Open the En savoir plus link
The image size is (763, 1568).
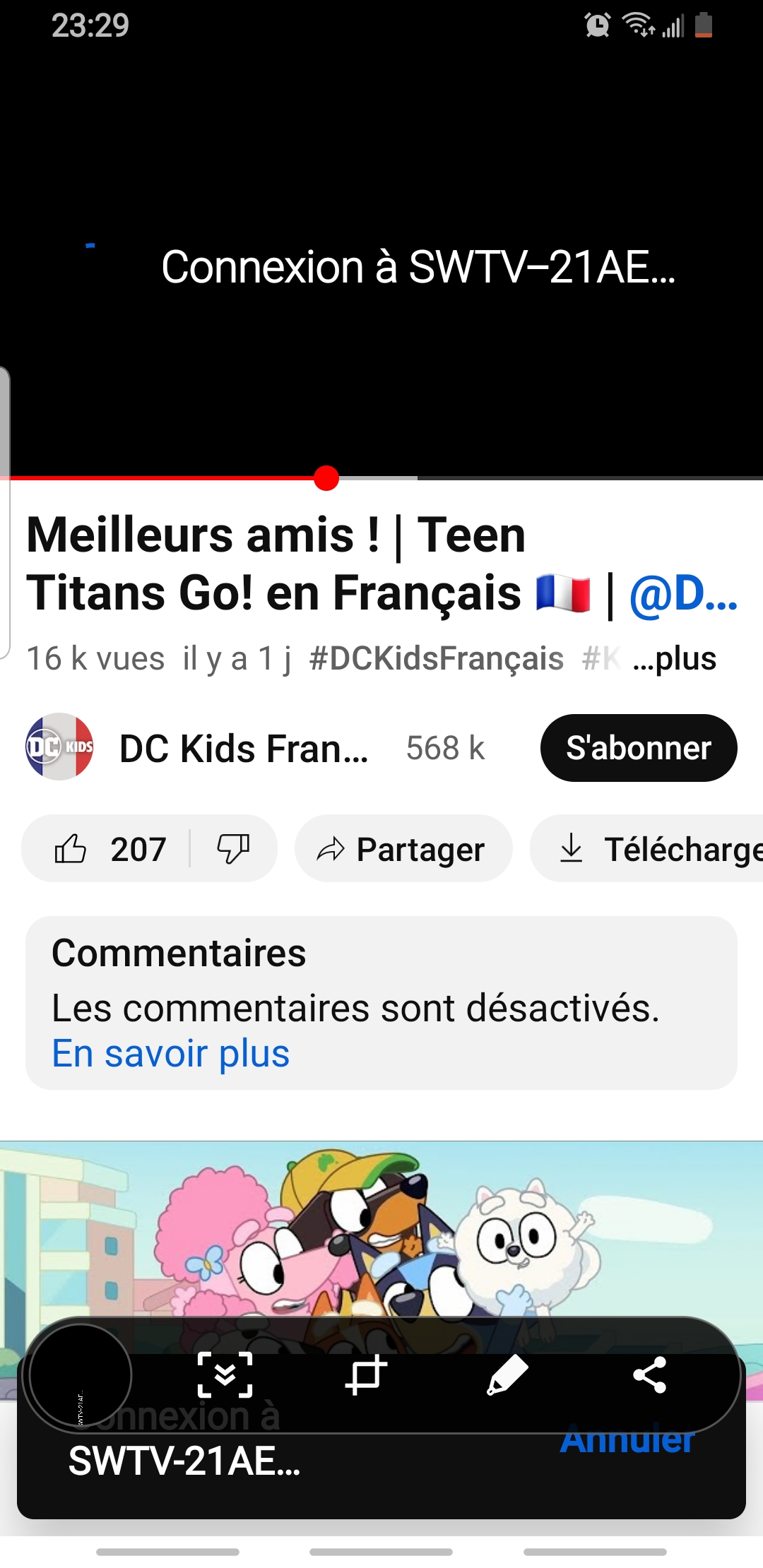pyautogui.click(x=170, y=1054)
